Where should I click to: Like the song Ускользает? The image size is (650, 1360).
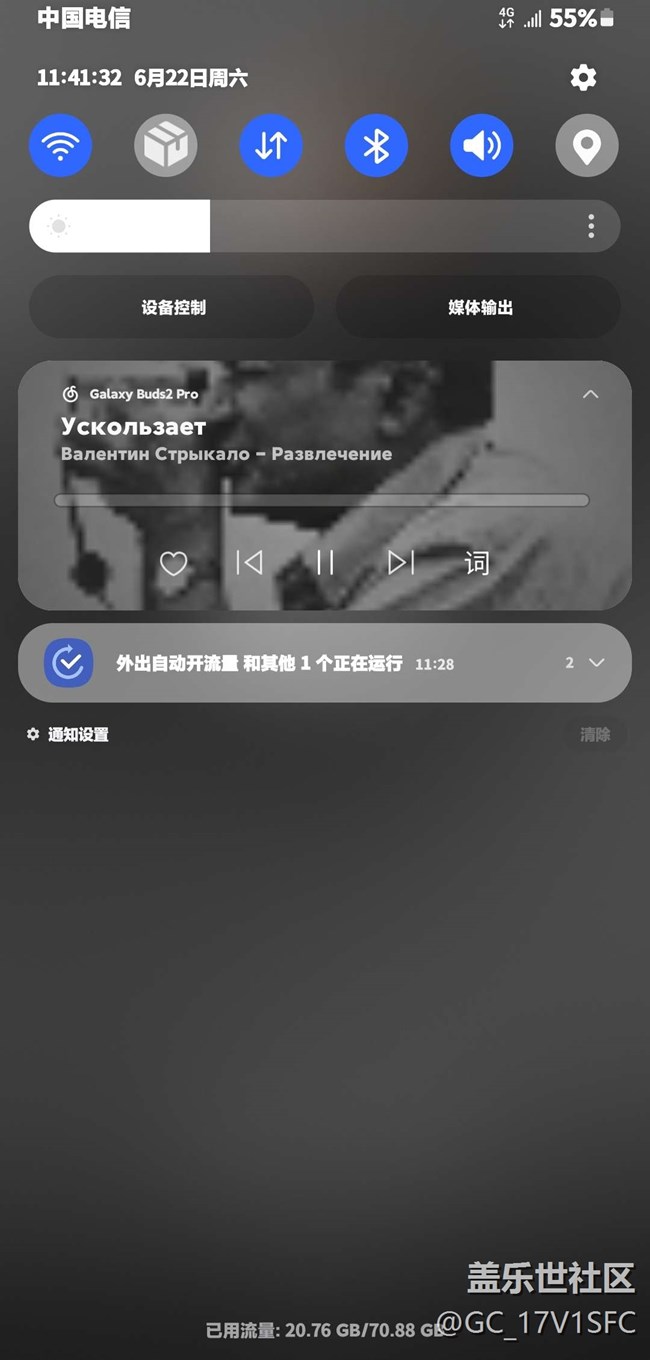pos(174,564)
